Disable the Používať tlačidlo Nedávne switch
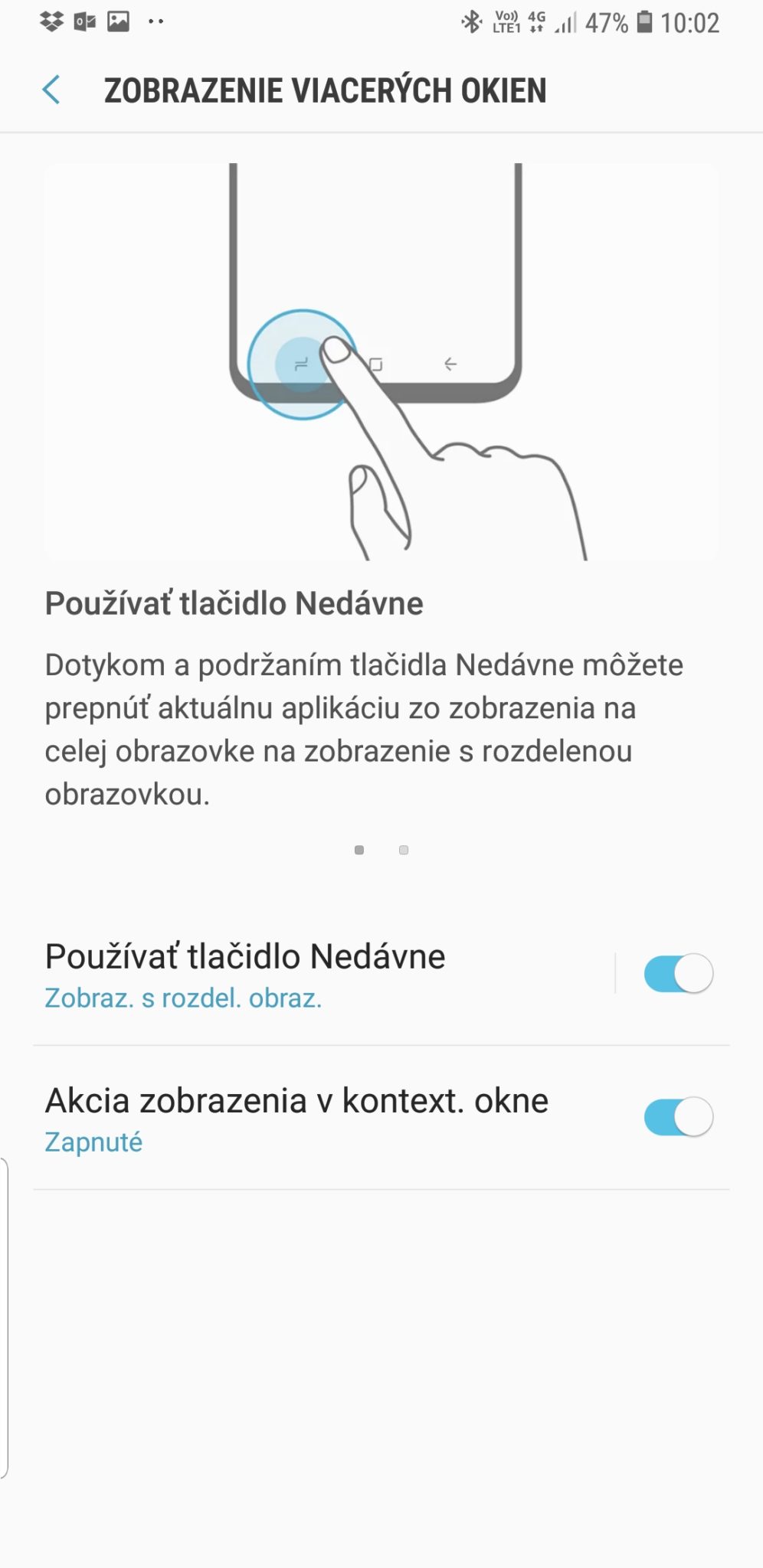The image size is (763, 1568). [x=678, y=974]
